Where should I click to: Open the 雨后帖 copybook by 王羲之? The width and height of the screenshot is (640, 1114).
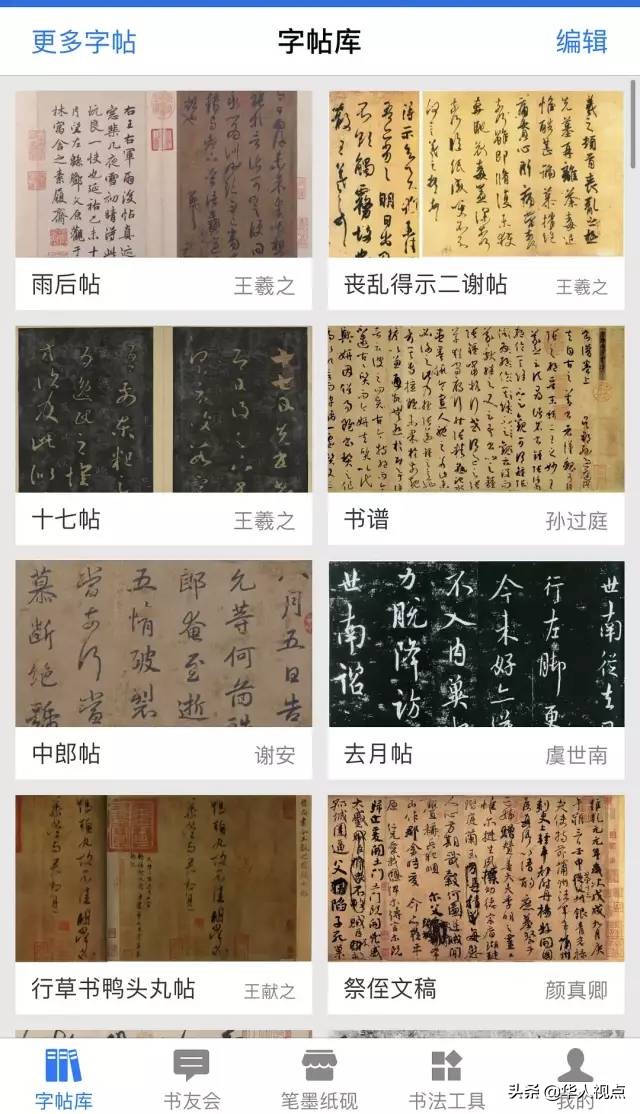point(164,198)
